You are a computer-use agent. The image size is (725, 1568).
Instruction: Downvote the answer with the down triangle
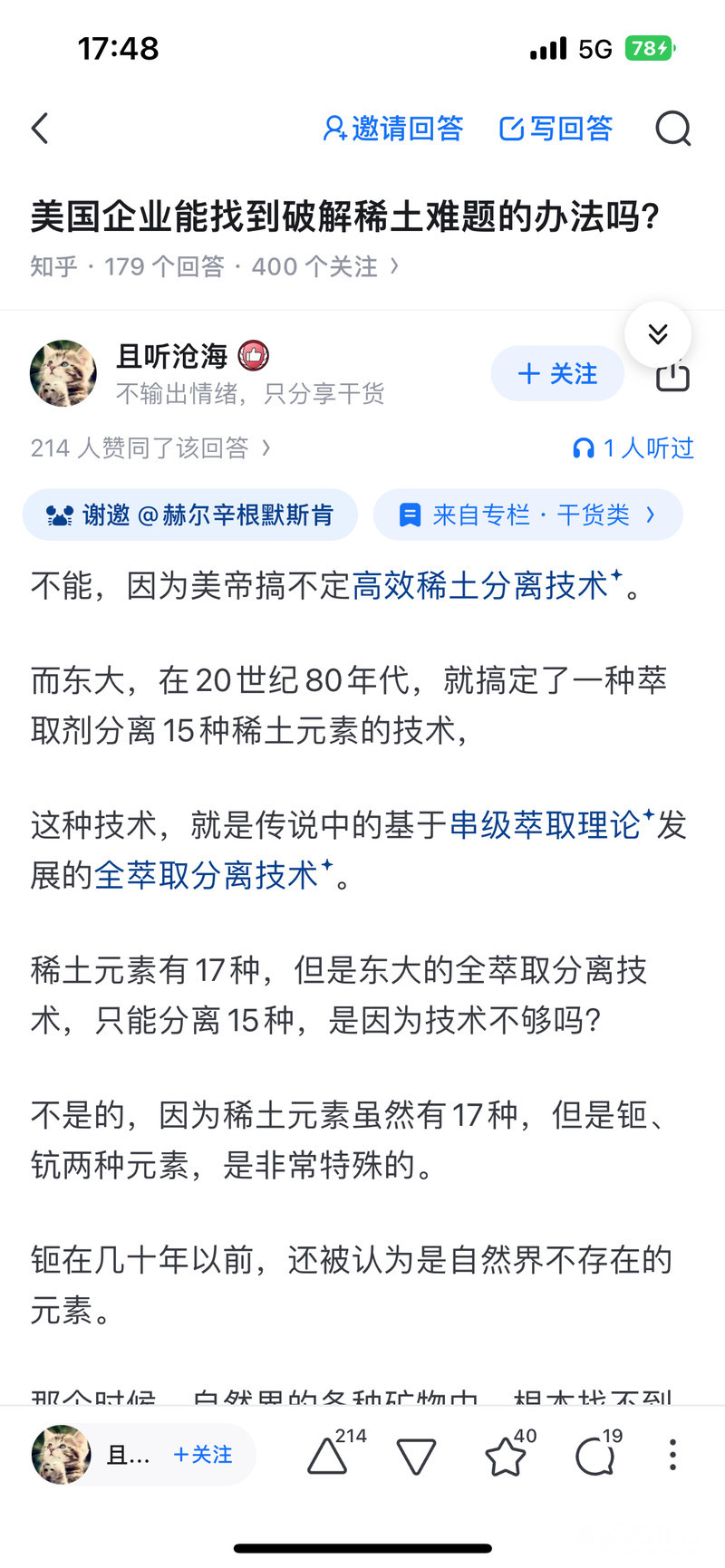pyautogui.click(x=416, y=1457)
